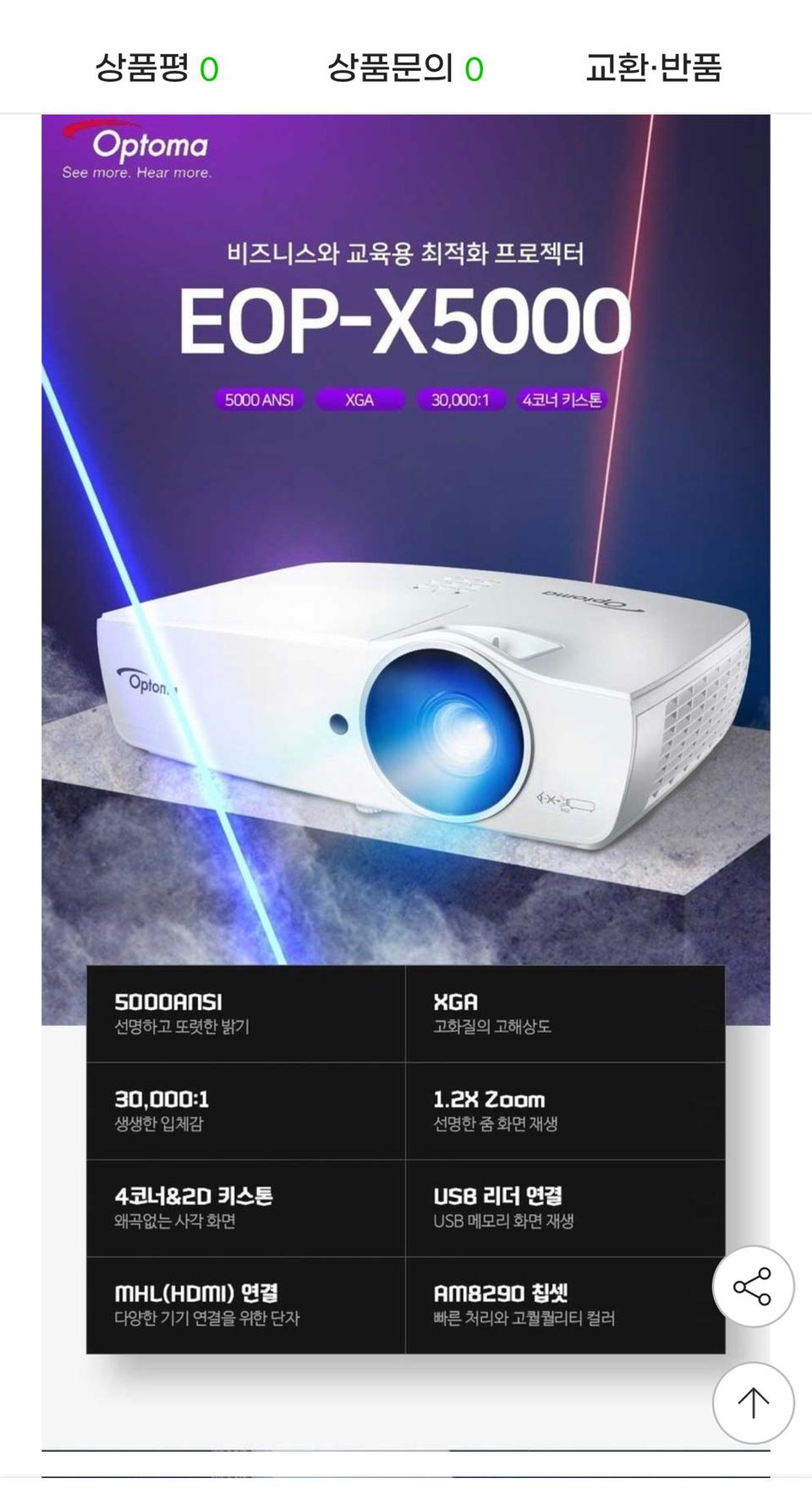Switch to the 상품평 tab
The height and width of the screenshot is (1494, 812).
156,68
